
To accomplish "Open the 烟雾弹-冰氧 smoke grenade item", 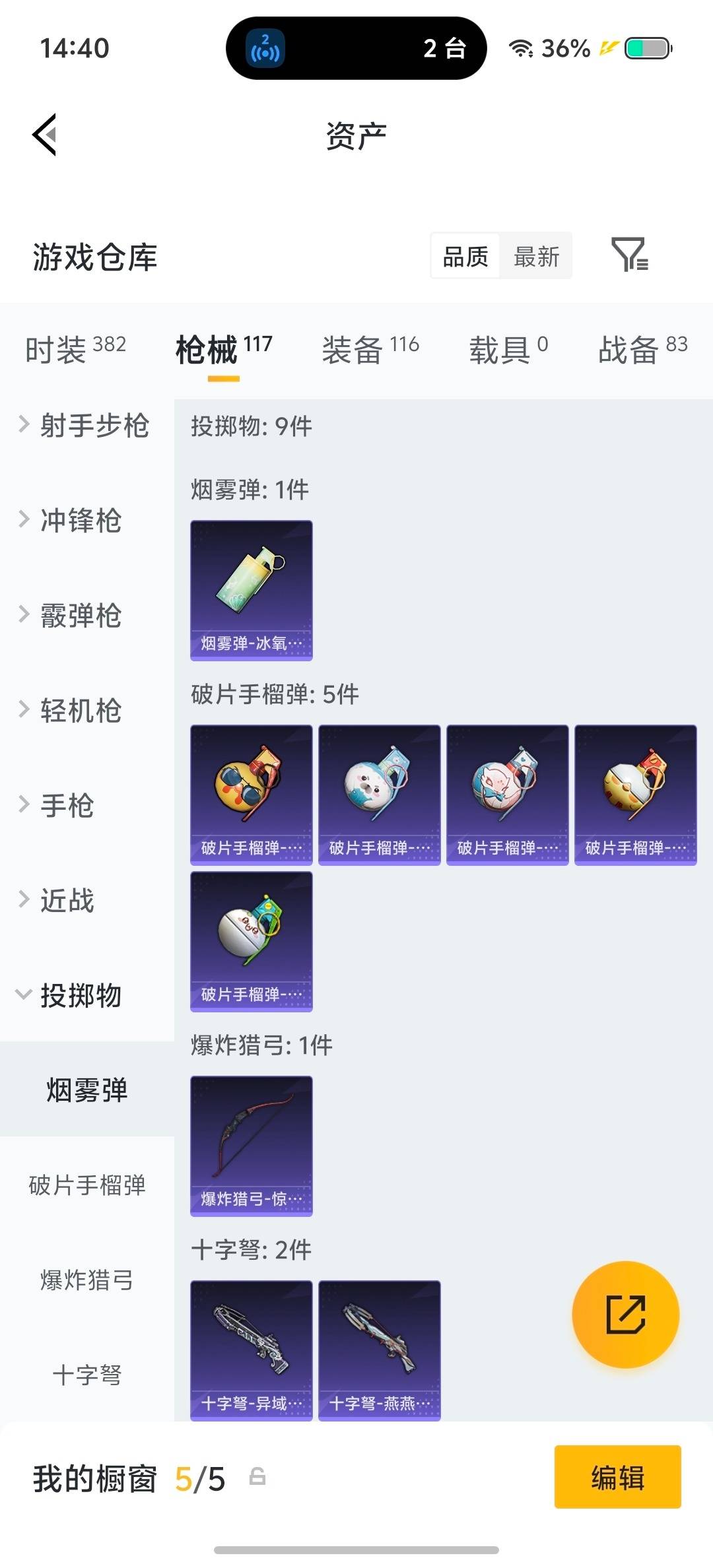I will click(251, 589).
